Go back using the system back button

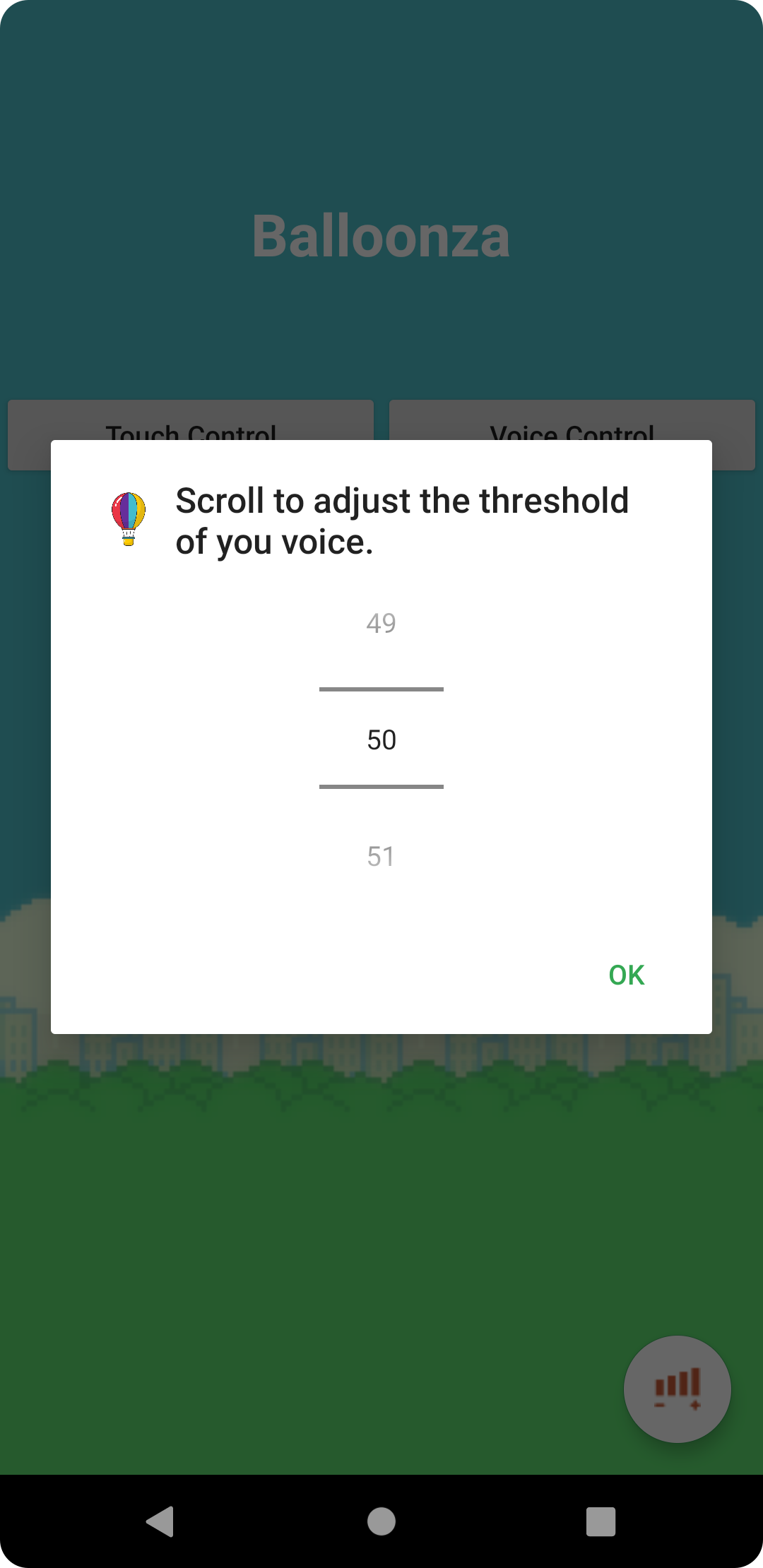tap(160, 1521)
